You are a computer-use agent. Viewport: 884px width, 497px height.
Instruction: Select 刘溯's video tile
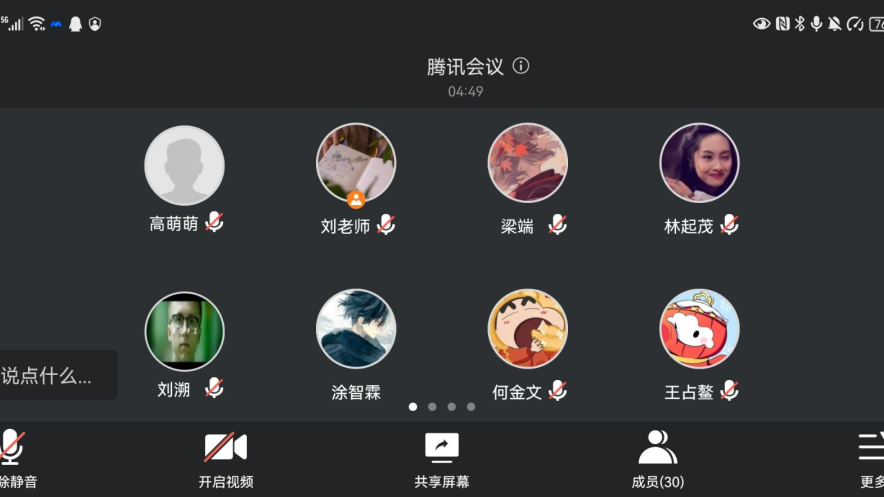(184, 331)
